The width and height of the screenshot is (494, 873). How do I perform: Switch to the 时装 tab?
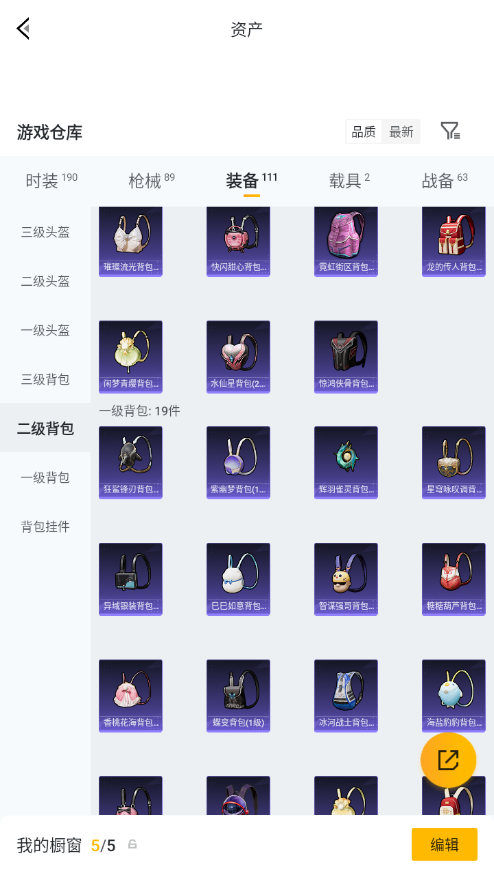click(x=51, y=181)
